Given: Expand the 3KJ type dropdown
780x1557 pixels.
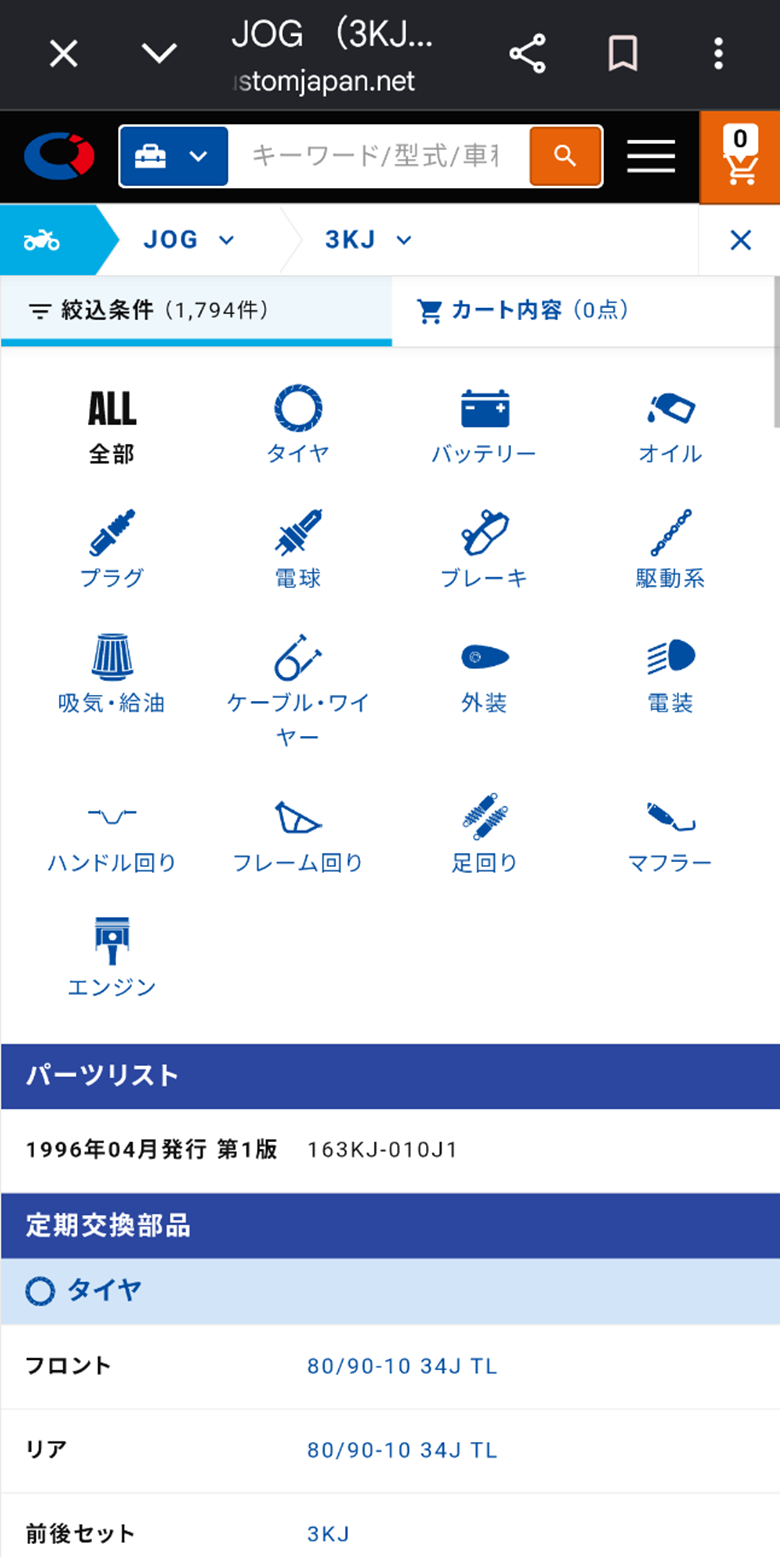Looking at the screenshot, I should [x=367, y=240].
